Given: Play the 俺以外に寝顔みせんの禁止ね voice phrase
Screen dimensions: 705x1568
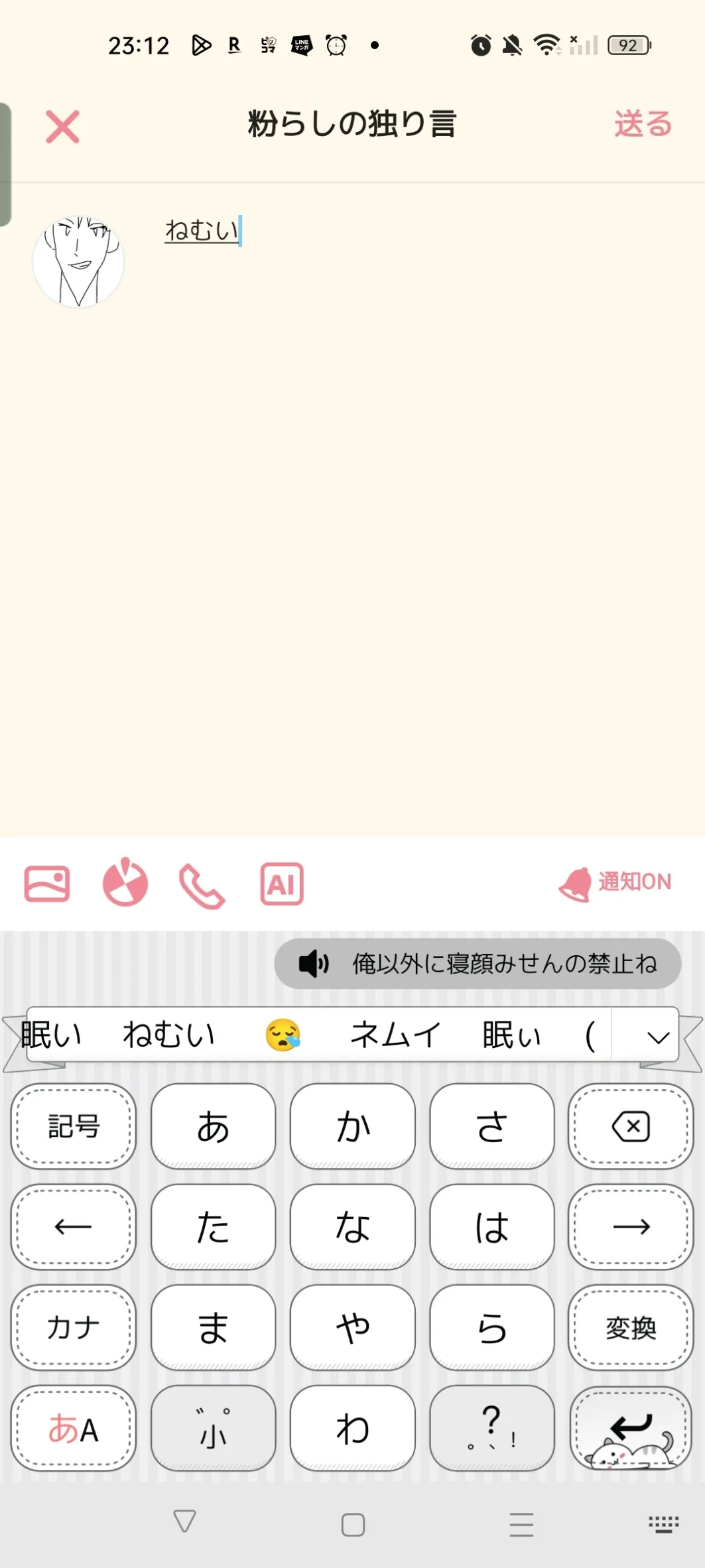Looking at the screenshot, I should pyautogui.click(x=478, y=963).
